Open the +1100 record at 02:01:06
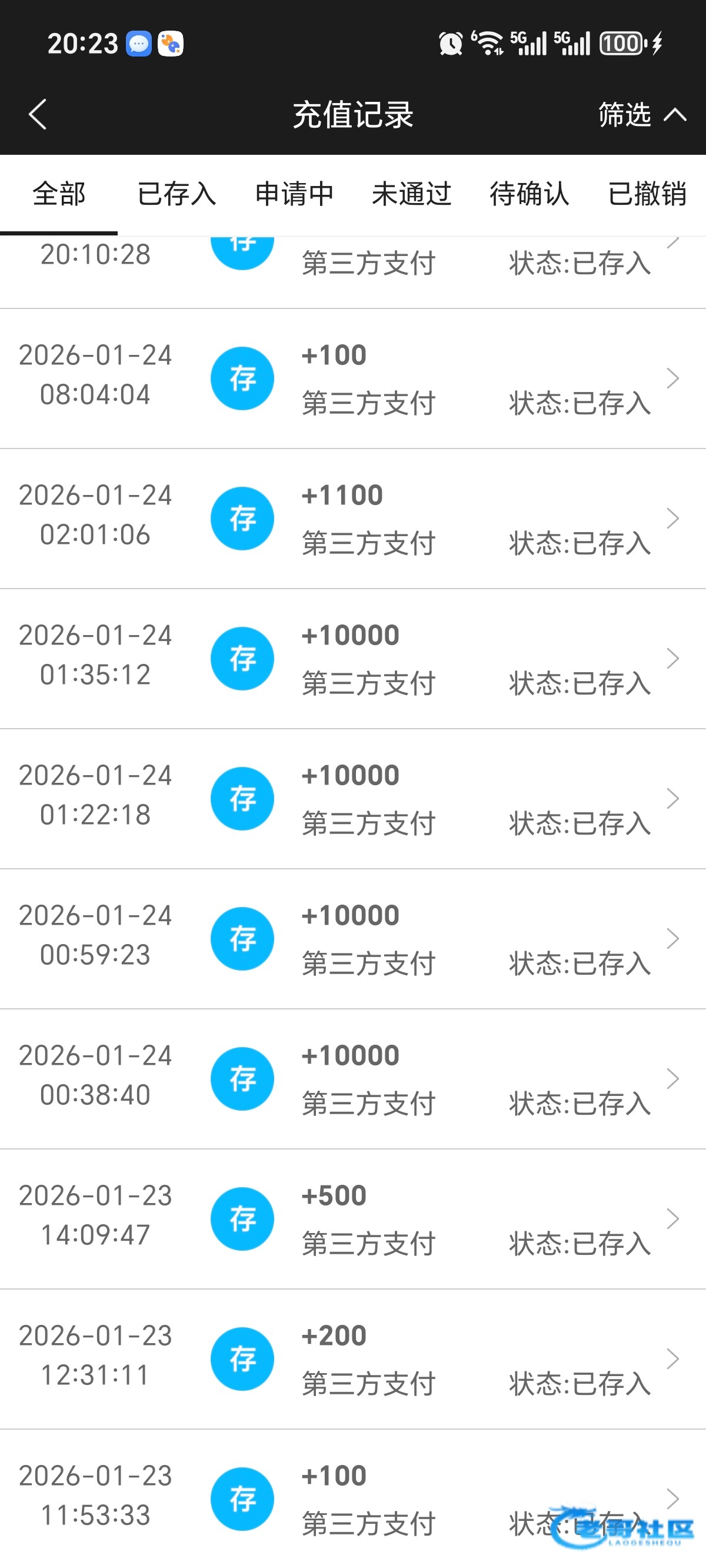 click(353, 519)
